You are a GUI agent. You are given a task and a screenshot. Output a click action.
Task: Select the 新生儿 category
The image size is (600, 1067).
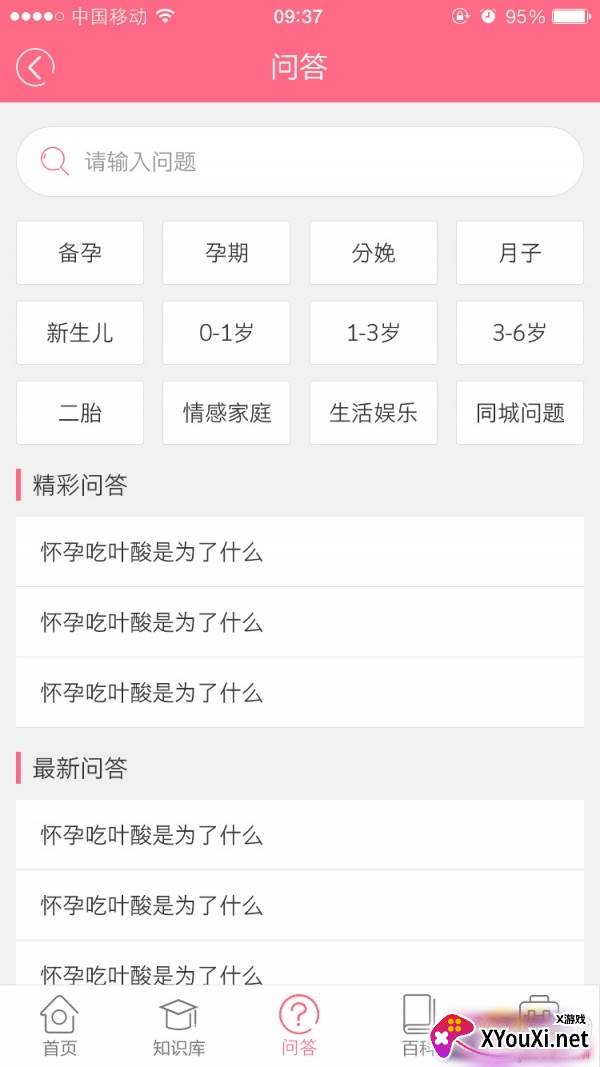pyautogui.click(x=80, y=333)
